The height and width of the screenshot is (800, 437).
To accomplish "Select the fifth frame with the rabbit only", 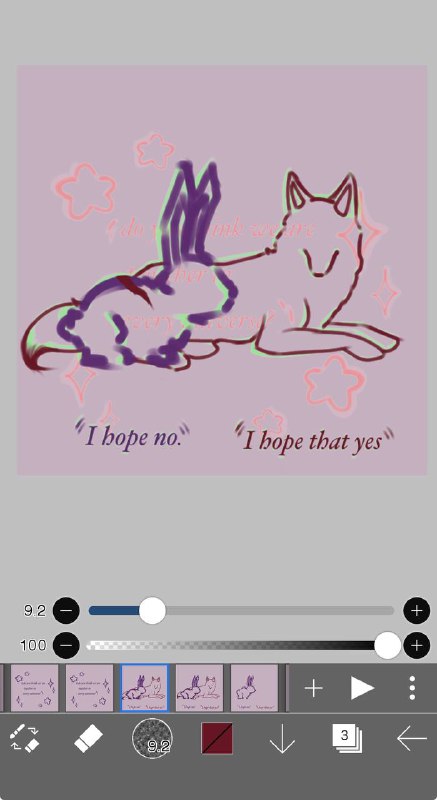I will [x=254, y=688].
